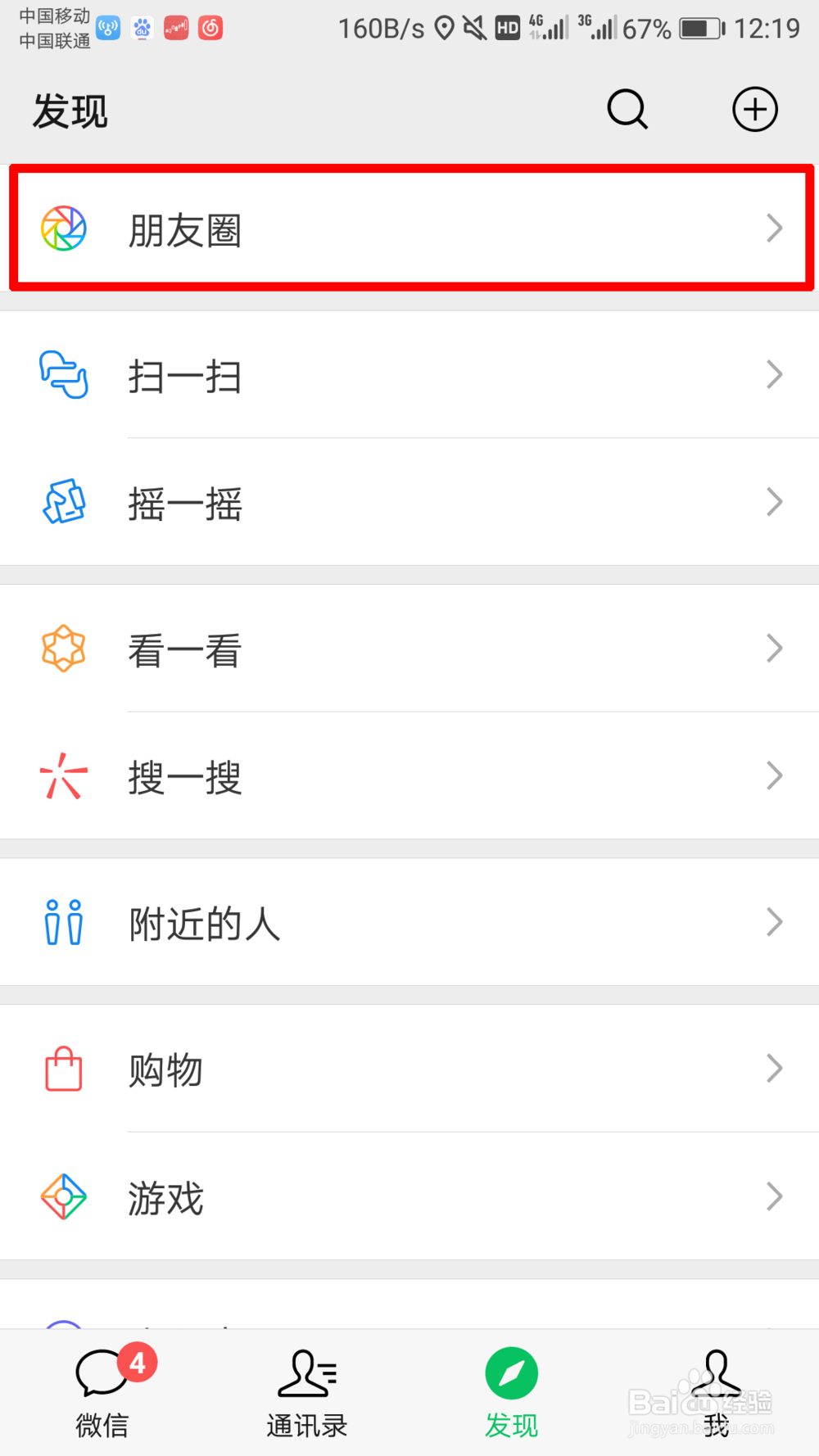Viewport: 819px width, 1456px height.
Task: Check the battery level indicator
Action: [x=700, y=27]
